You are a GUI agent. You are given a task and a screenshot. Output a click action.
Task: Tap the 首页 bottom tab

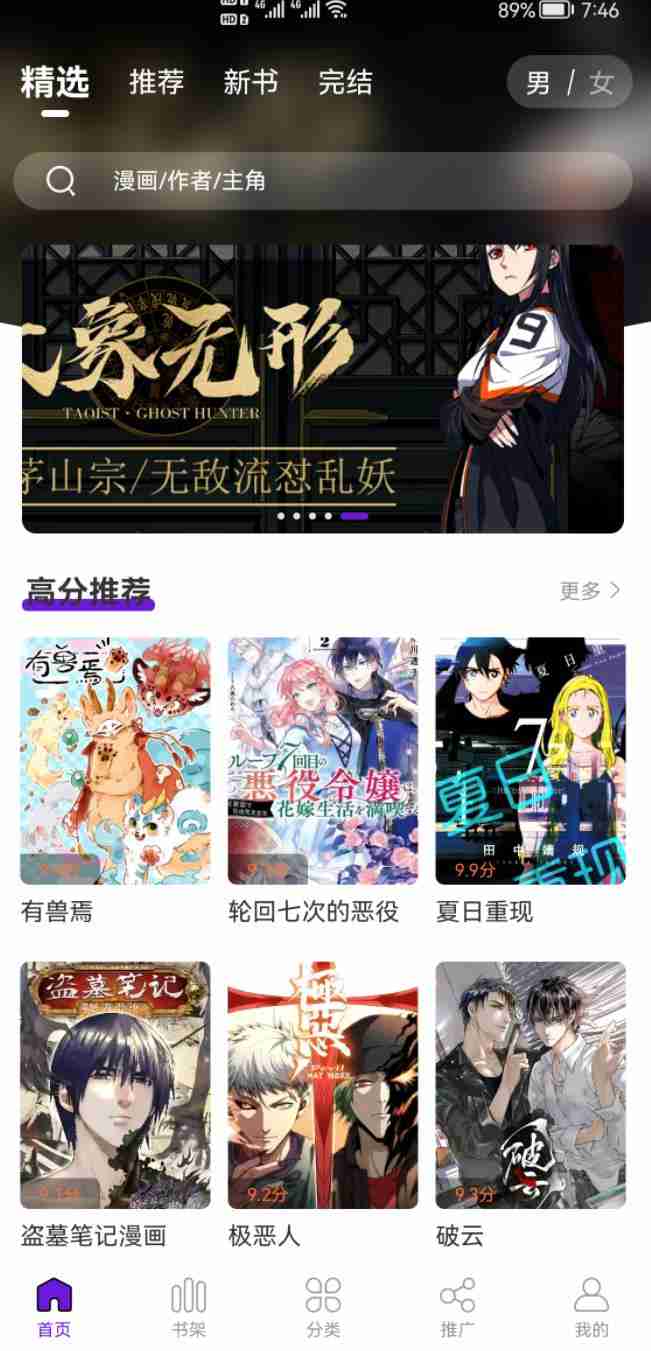tap(54, 1307)
